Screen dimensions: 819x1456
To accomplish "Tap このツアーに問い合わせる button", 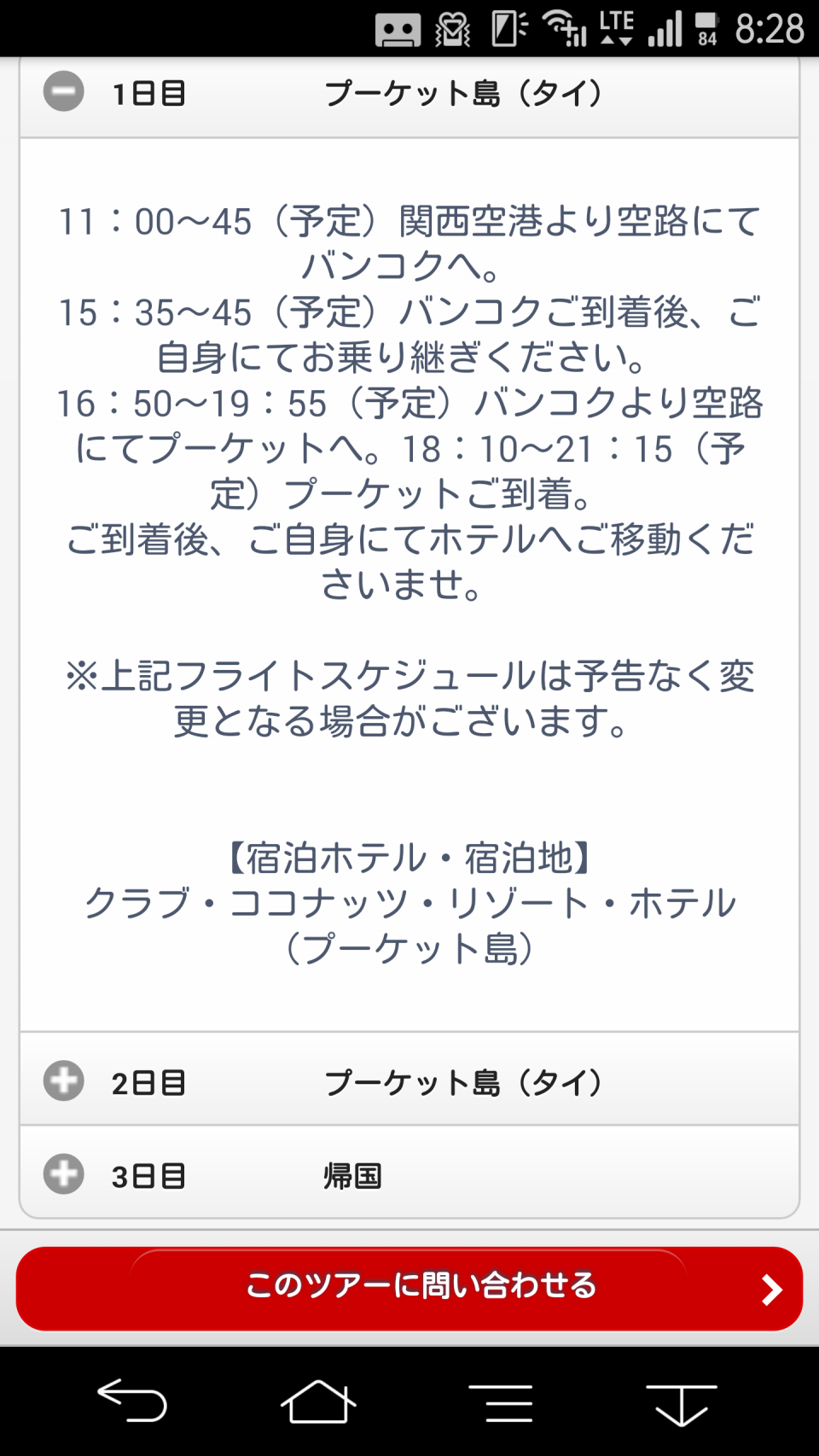I will click(x=409, y=1288).
